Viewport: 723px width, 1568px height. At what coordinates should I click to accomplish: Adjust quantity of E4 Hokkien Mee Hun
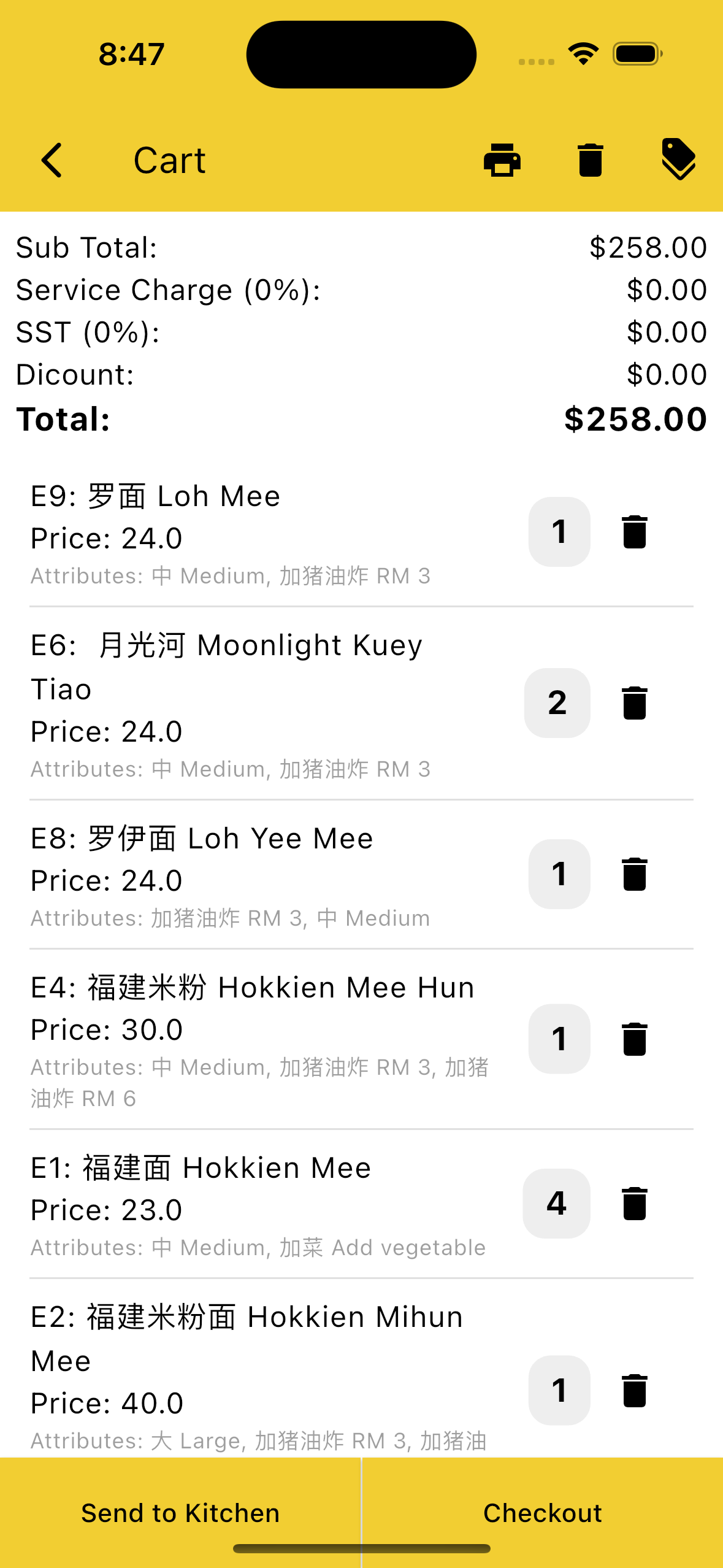point(559,1039)
